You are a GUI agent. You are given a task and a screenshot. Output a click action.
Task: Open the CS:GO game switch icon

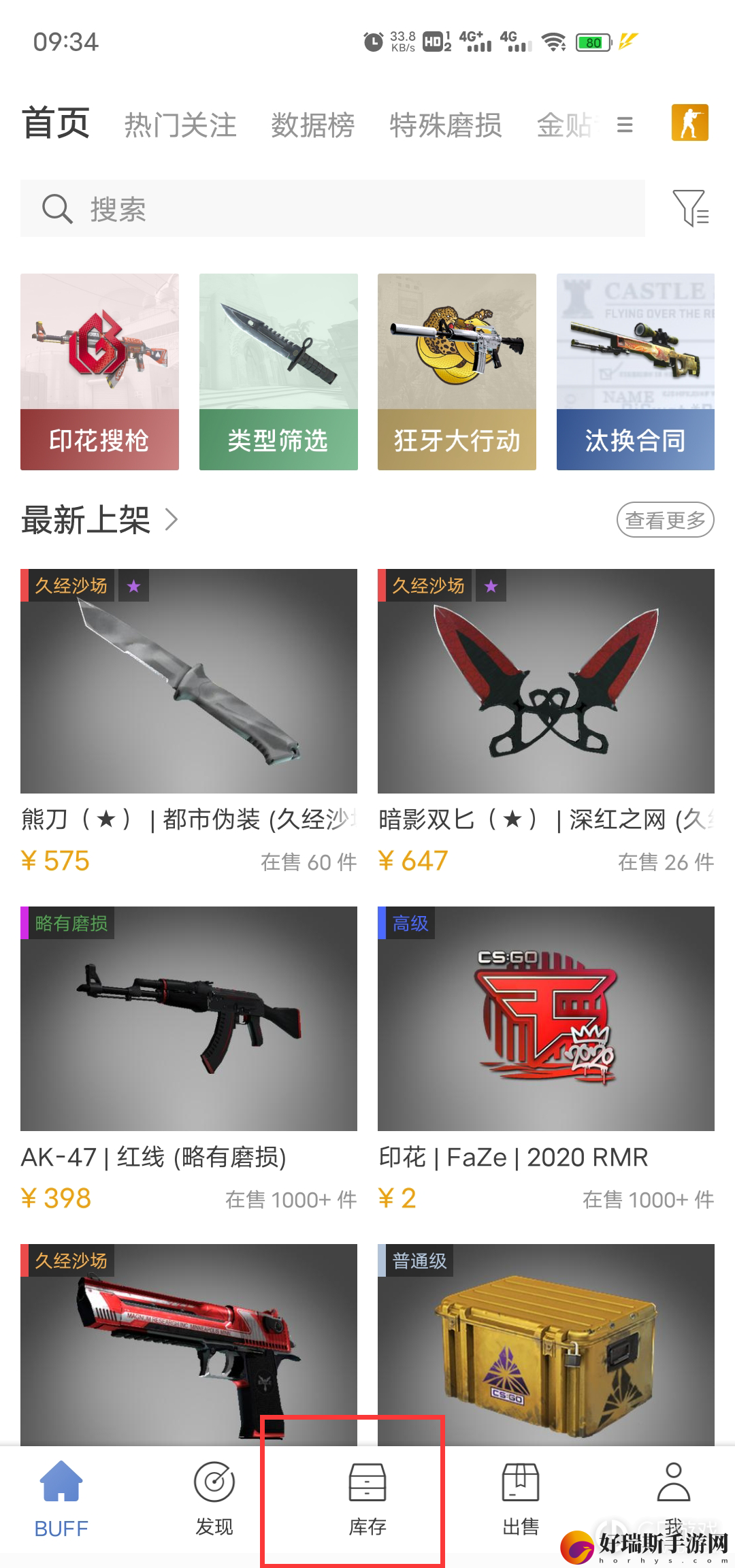point(689,123)
